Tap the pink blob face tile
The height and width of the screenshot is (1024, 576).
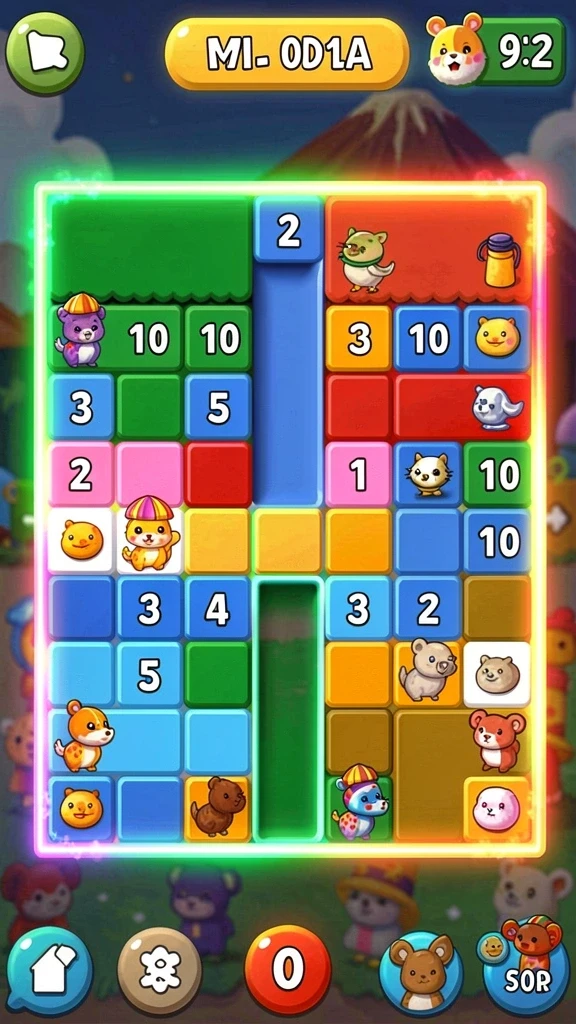(x=496, y=808)
